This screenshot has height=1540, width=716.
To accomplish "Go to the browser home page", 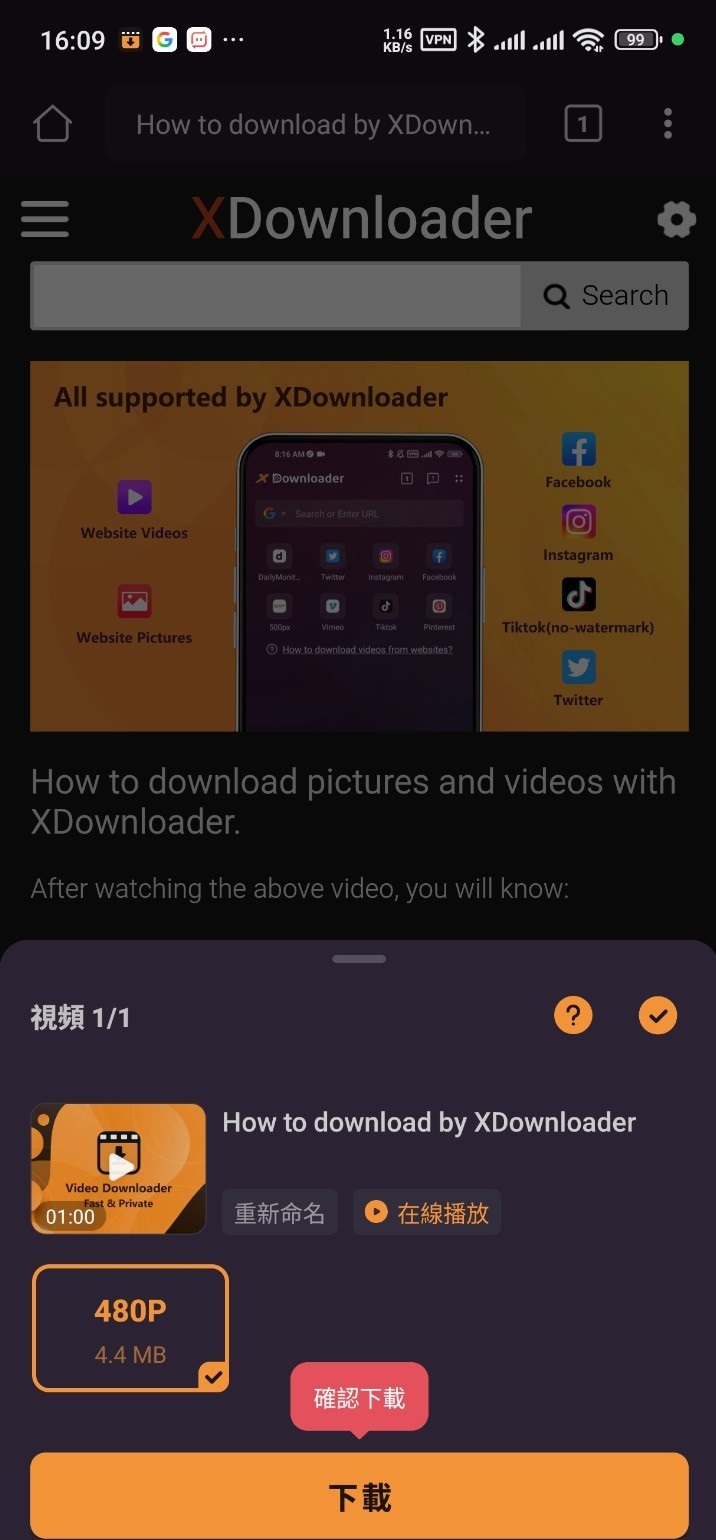I will click(x=52, y=125).
